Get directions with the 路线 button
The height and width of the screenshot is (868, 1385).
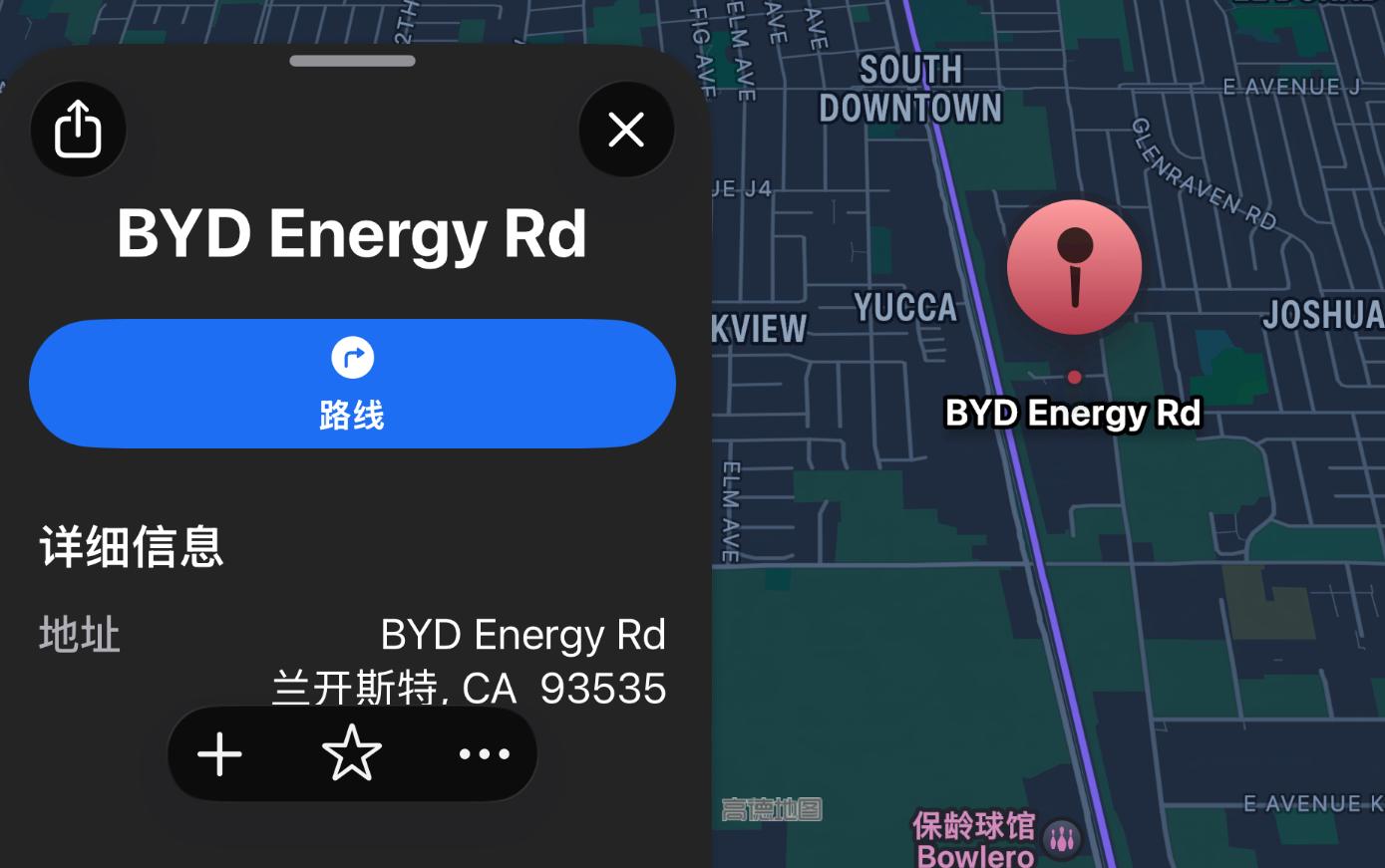click(x=352, y=384)
